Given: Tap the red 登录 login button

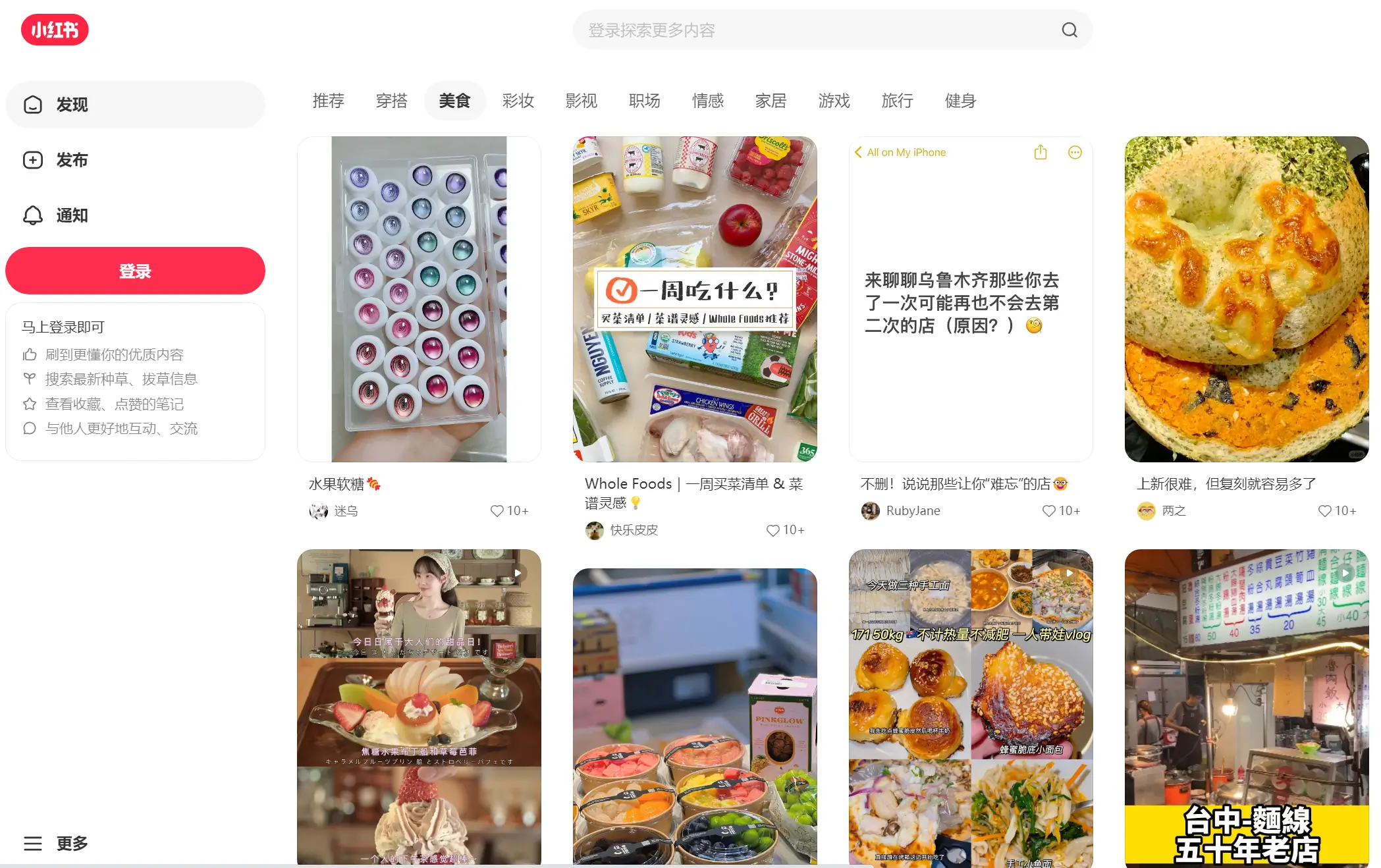Looking at the screenshot, I should [135, 271].
